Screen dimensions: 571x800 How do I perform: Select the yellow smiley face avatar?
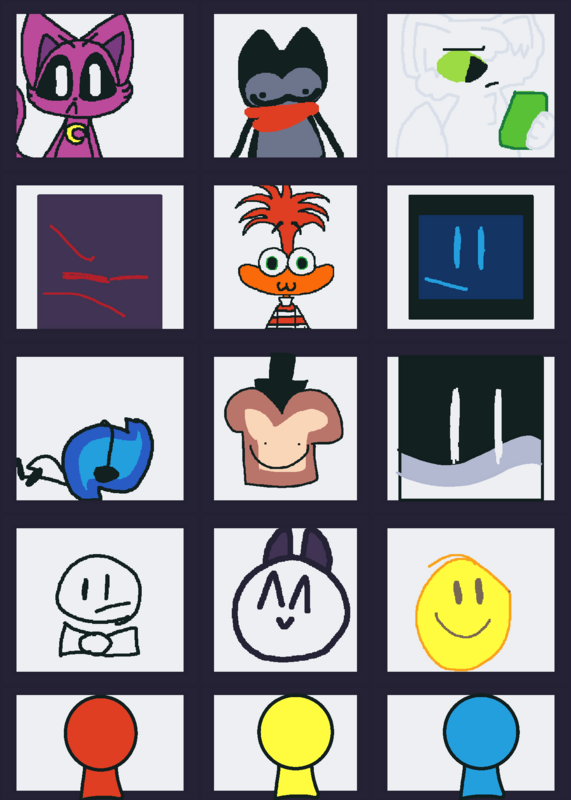470,600
